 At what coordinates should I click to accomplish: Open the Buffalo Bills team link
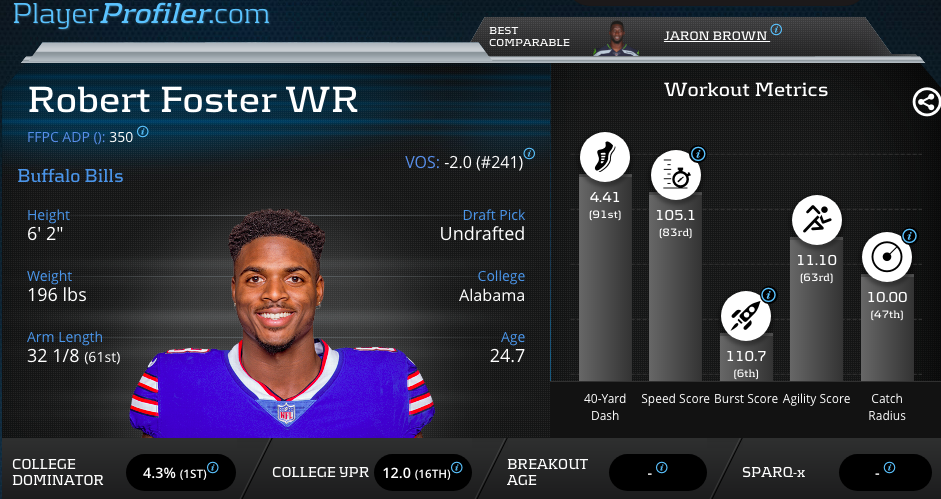pyautogui.click(x=70, y=176)
